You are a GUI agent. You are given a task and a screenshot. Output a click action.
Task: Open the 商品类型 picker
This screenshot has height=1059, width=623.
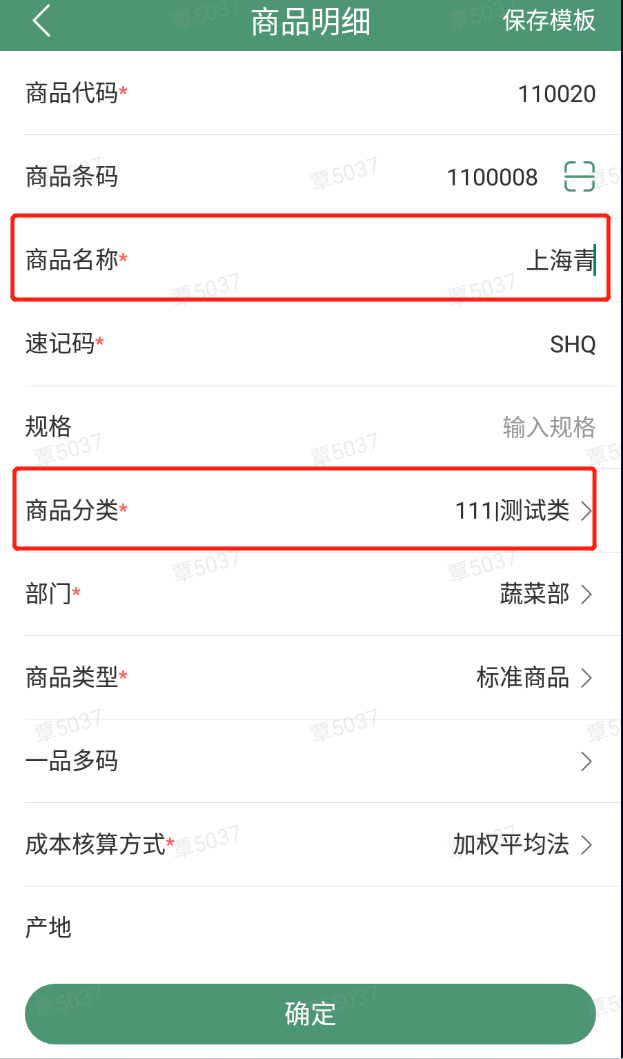(x=311, y=677)
